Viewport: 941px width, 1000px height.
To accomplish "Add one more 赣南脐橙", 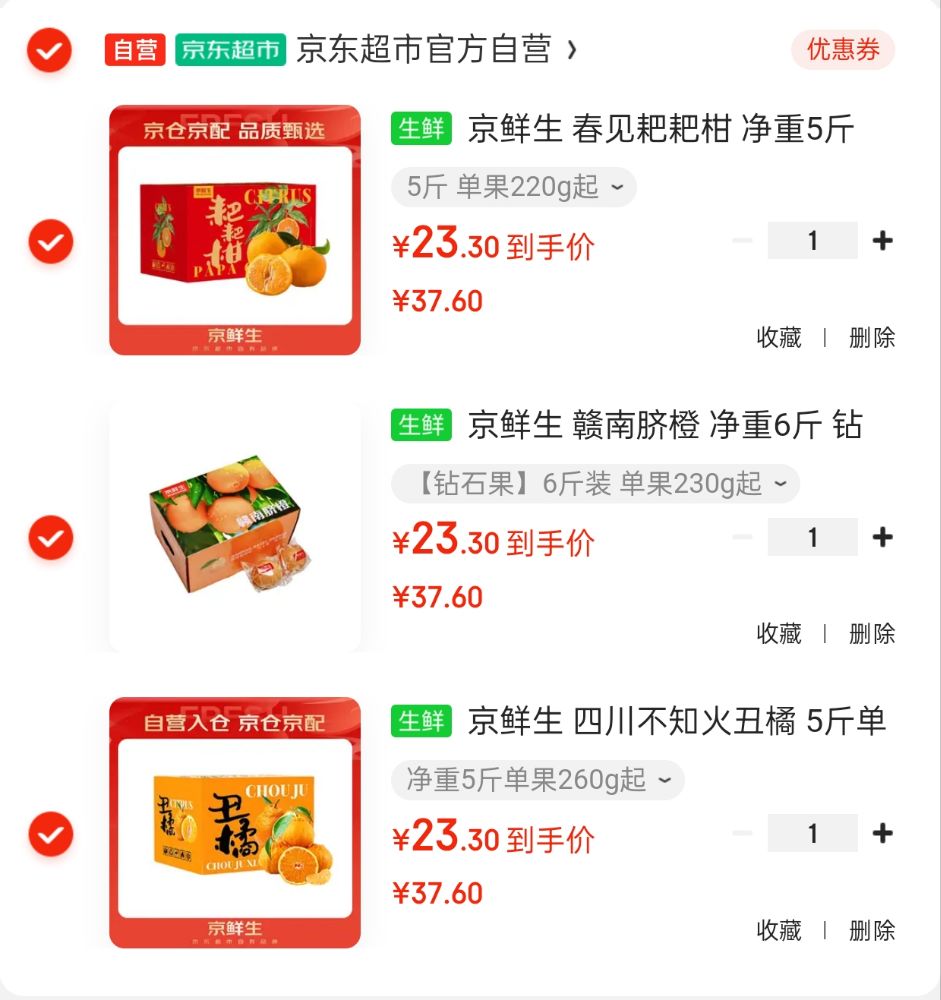I will pos(882,537).
